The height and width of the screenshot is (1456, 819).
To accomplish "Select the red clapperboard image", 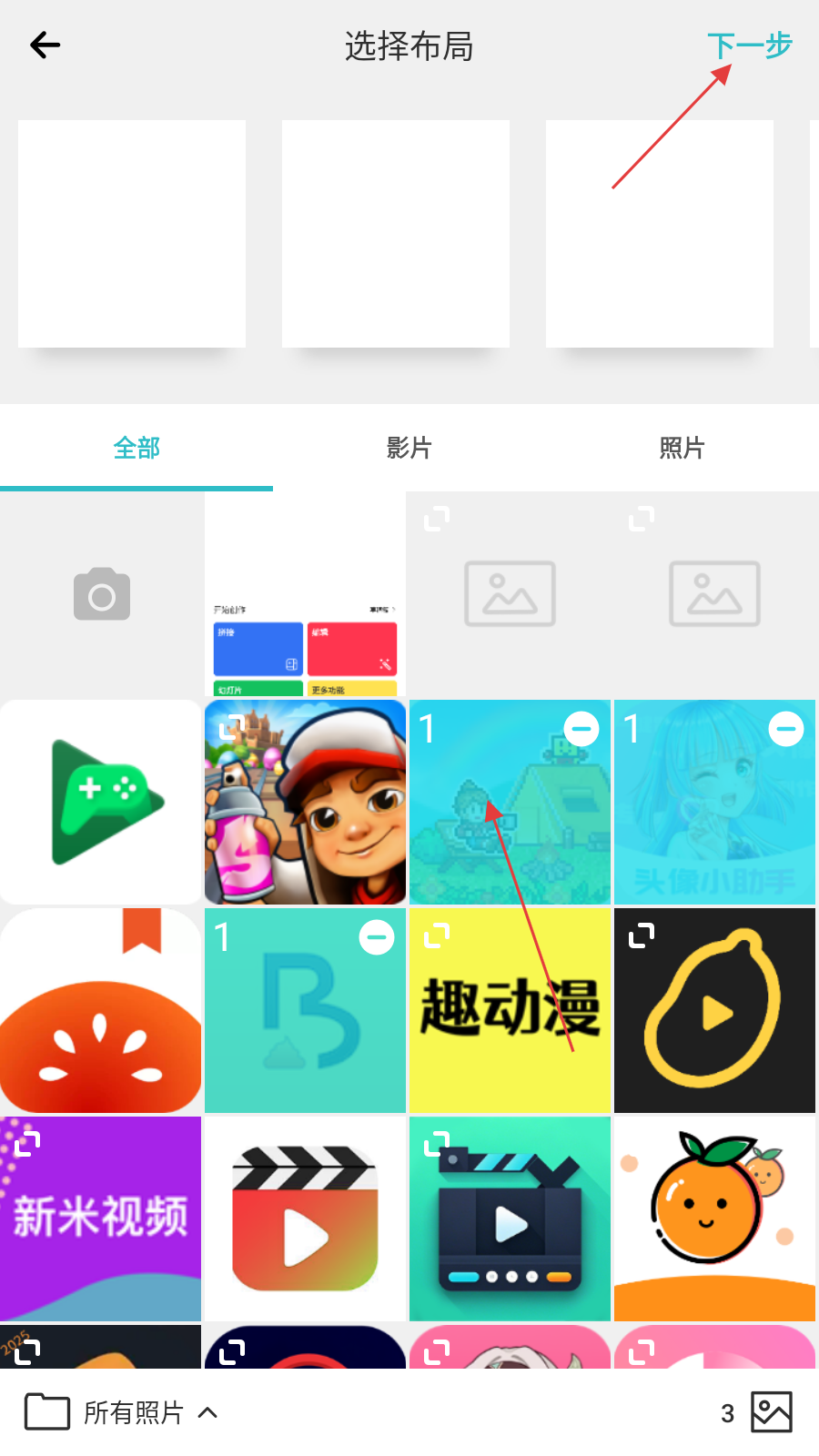I will pos(305,1219).
